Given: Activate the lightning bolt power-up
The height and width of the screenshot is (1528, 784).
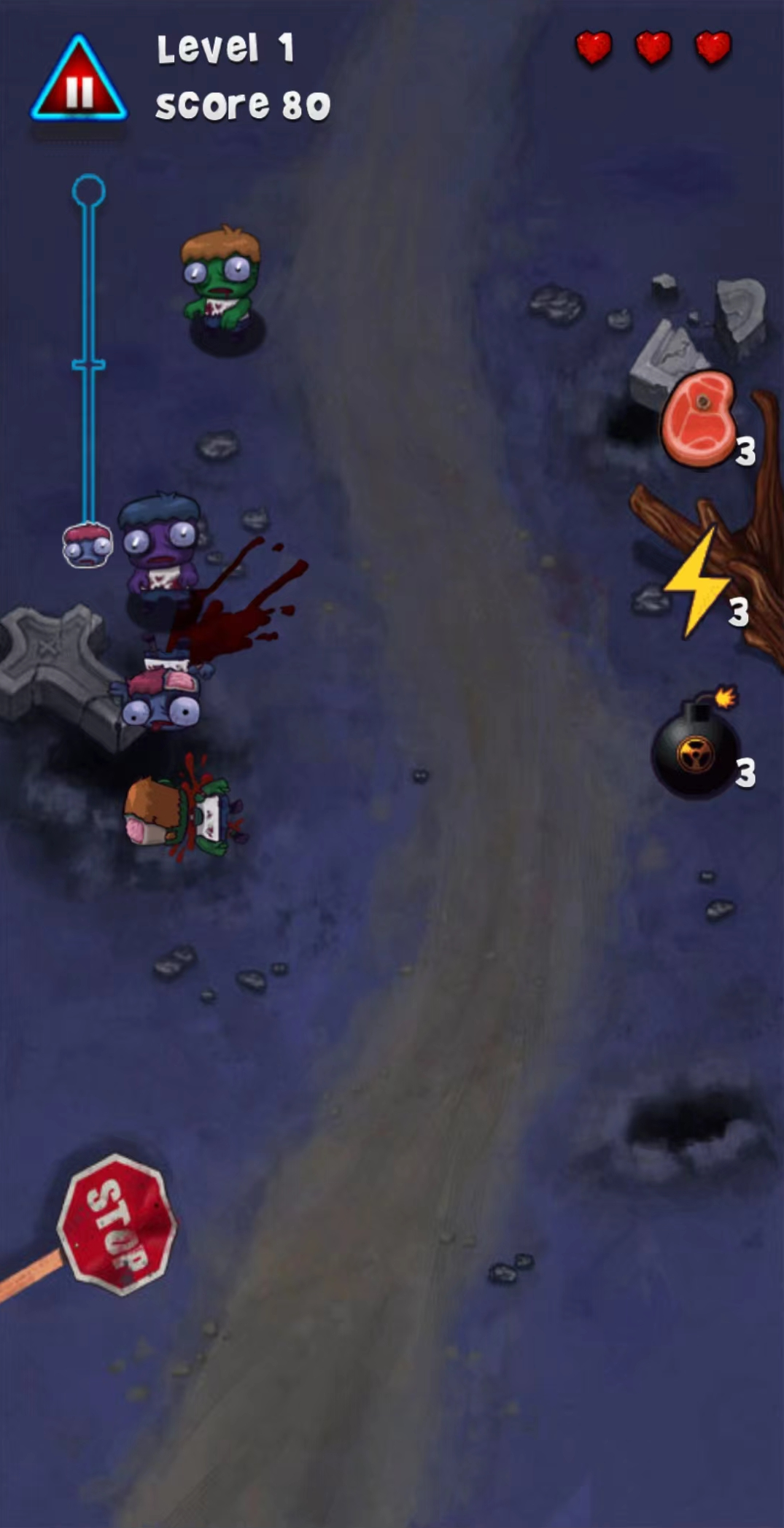Looking at the screenshot, I should [696, 582].
